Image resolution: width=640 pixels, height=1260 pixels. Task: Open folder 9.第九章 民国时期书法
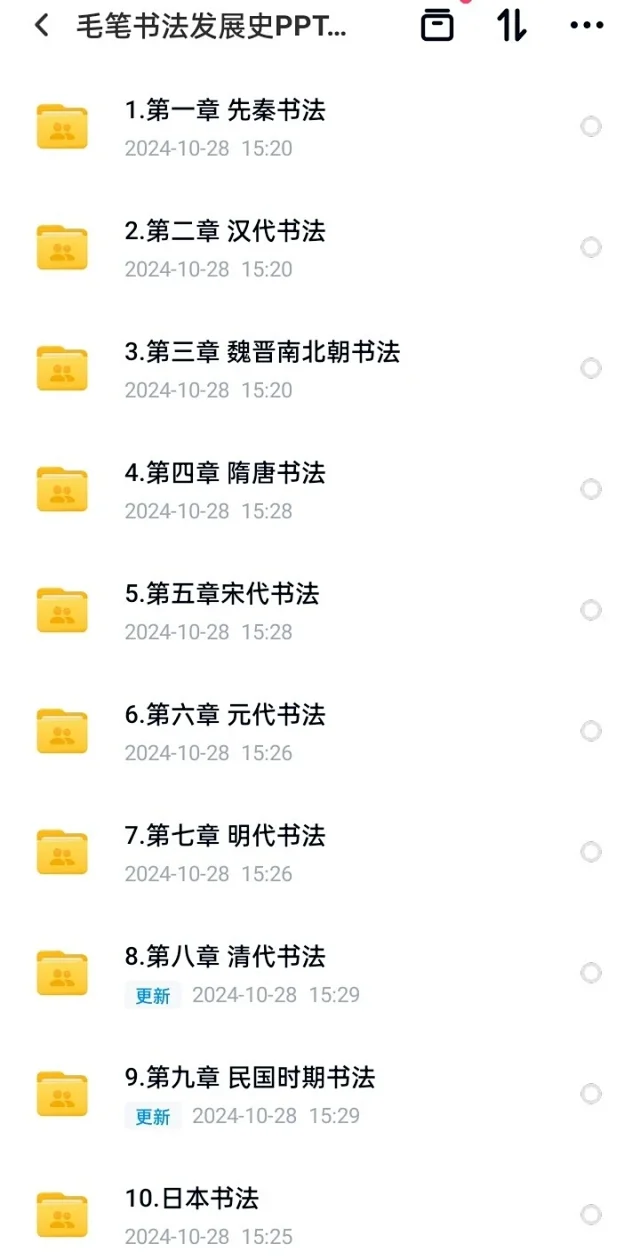click(320, 1095)
